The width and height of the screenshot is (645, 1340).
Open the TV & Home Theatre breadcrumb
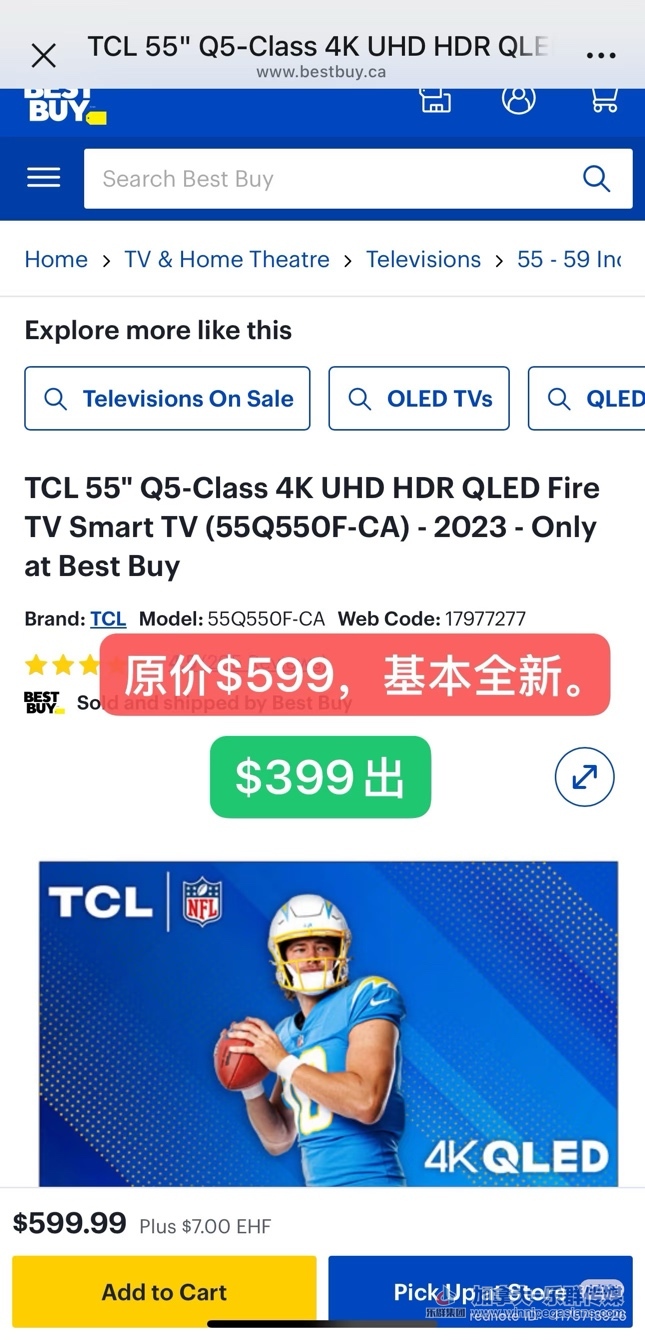tap(227, 259)
